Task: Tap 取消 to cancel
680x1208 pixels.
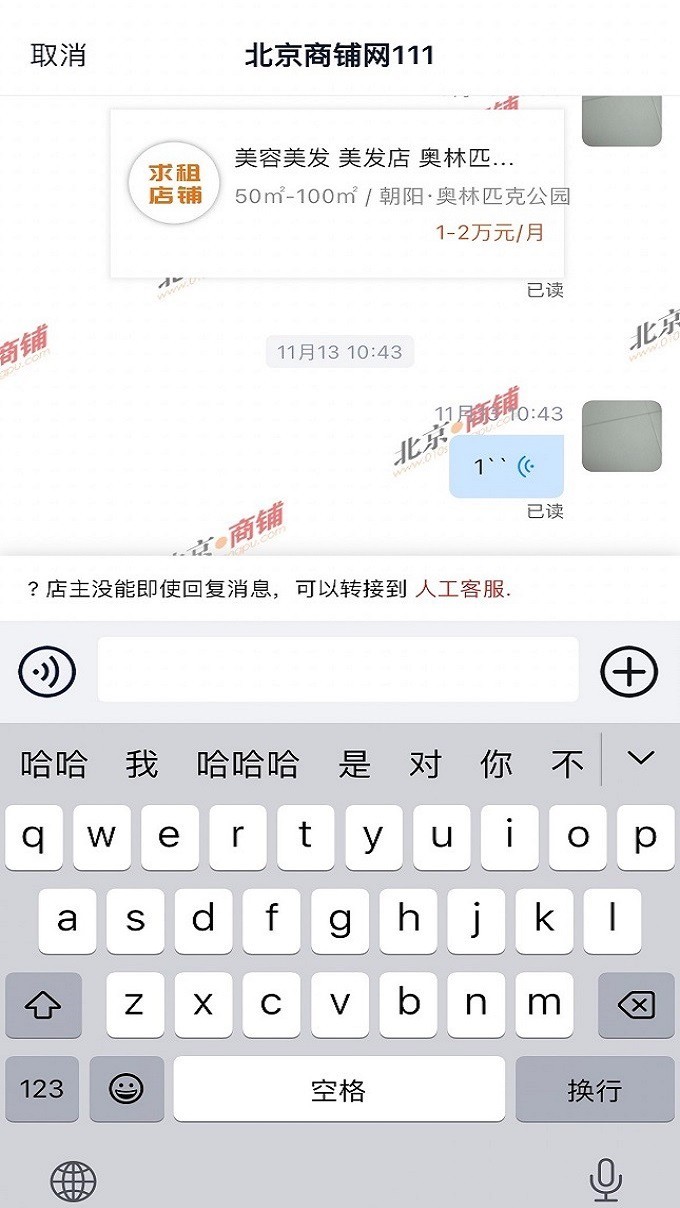Action: click(x=58, y=55)
